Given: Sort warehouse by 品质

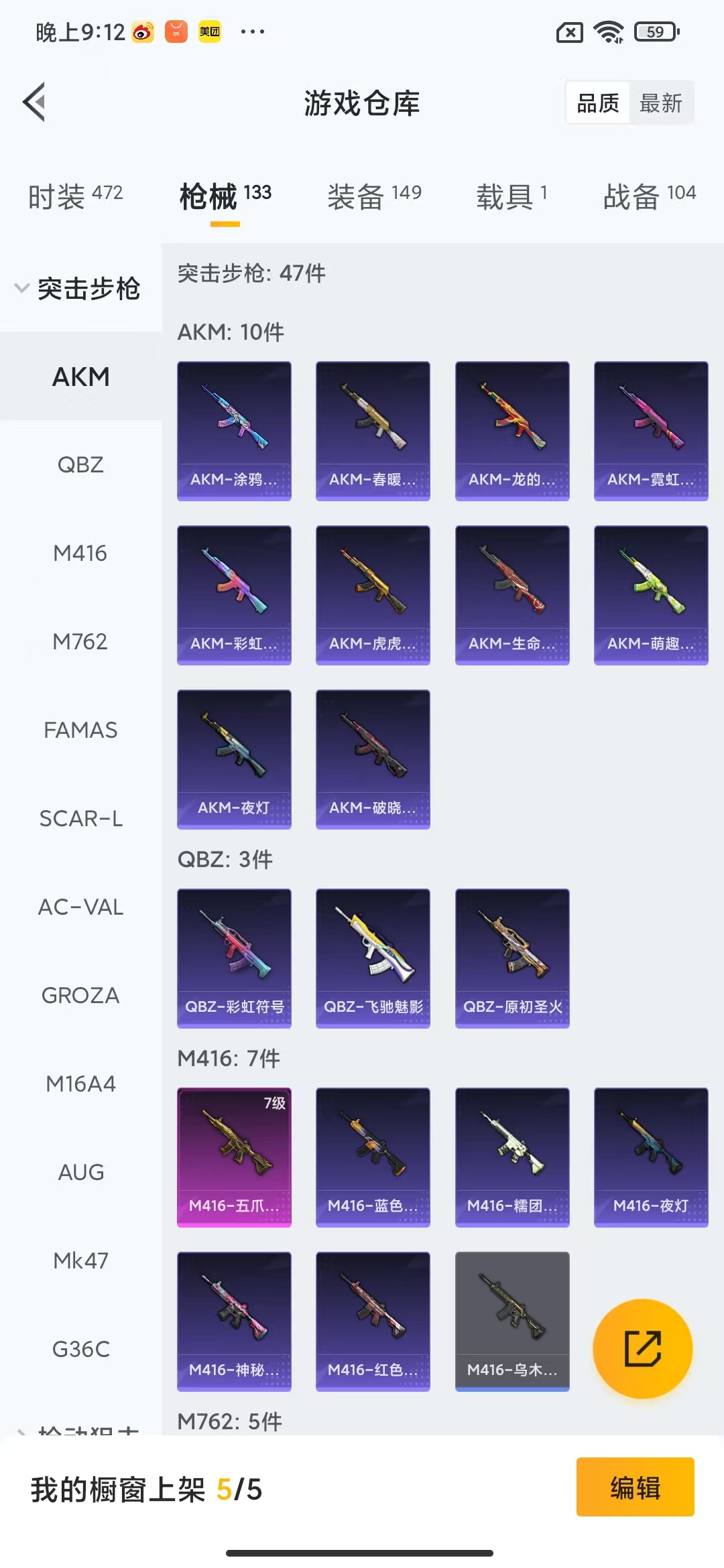Looking at the screenshot, I should [598, 103].
